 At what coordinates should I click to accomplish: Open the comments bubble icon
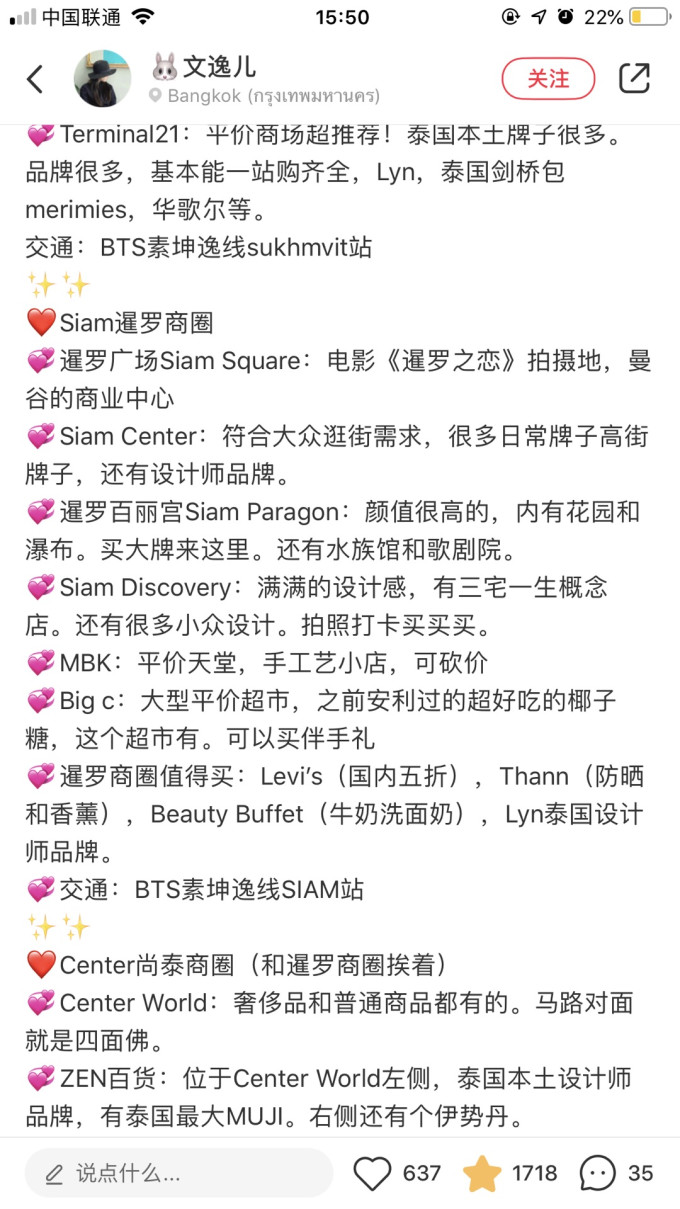point(598,1173)
